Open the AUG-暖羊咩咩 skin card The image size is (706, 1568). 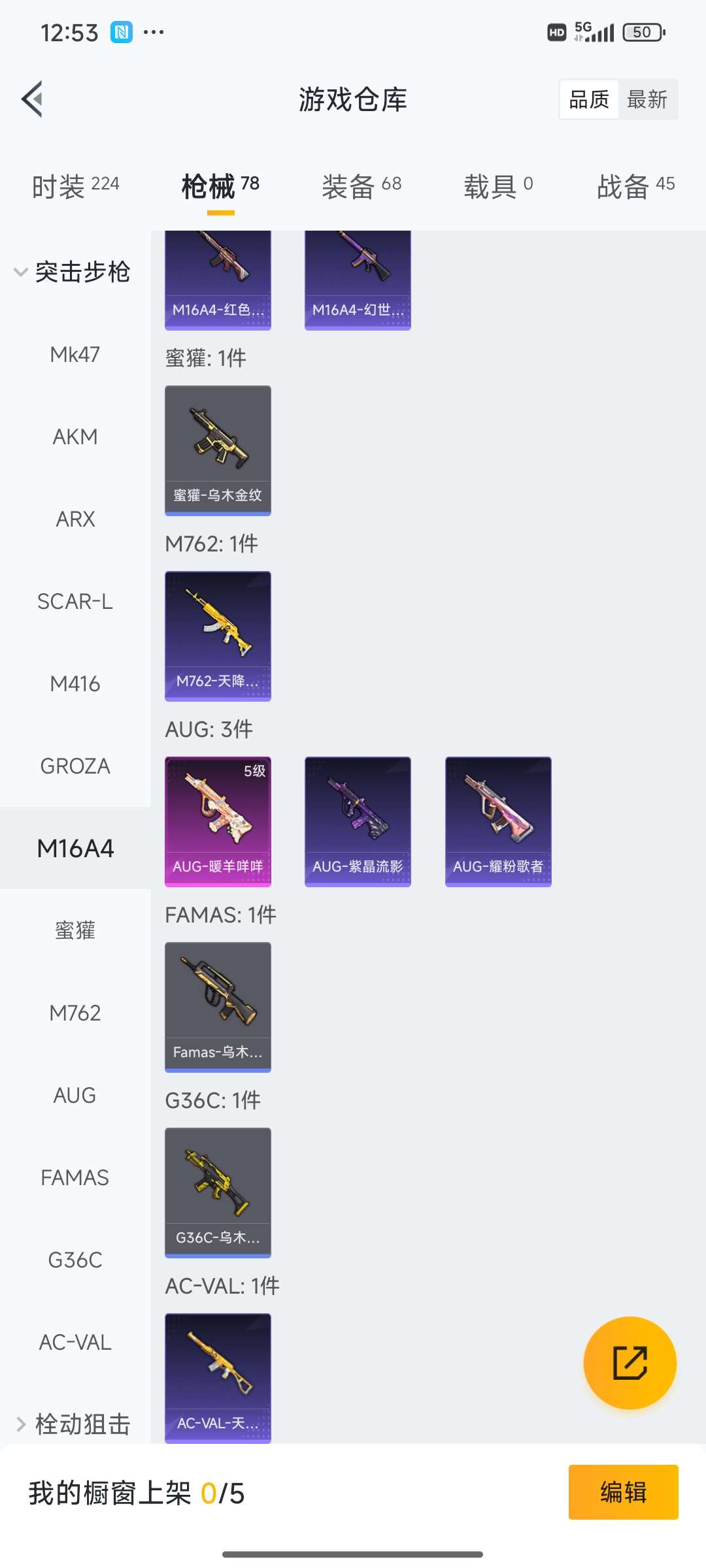tap(218, 821)
